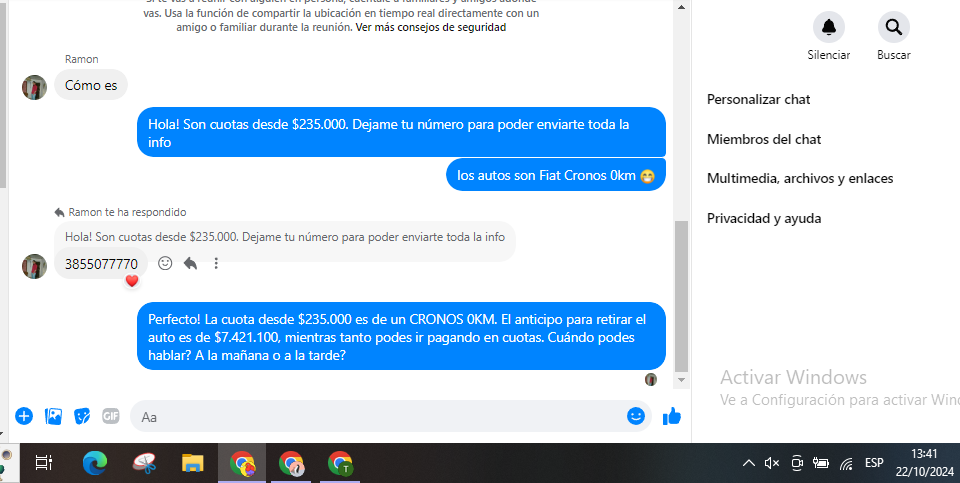Focus the Aa message input field
The height and width of the screenshot is (483, 960).
(380, 416)
